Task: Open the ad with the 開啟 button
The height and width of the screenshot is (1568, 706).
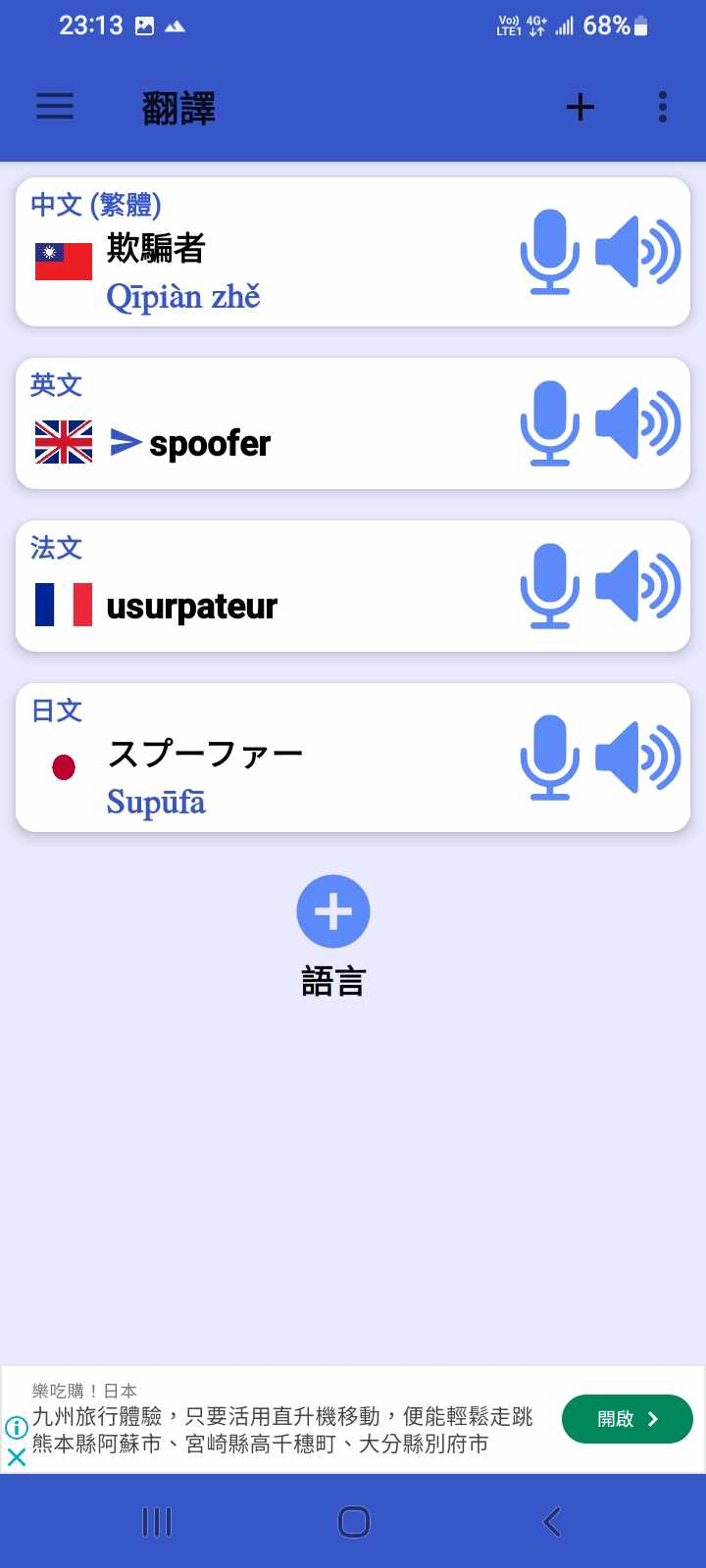Action: [627, 1419]
